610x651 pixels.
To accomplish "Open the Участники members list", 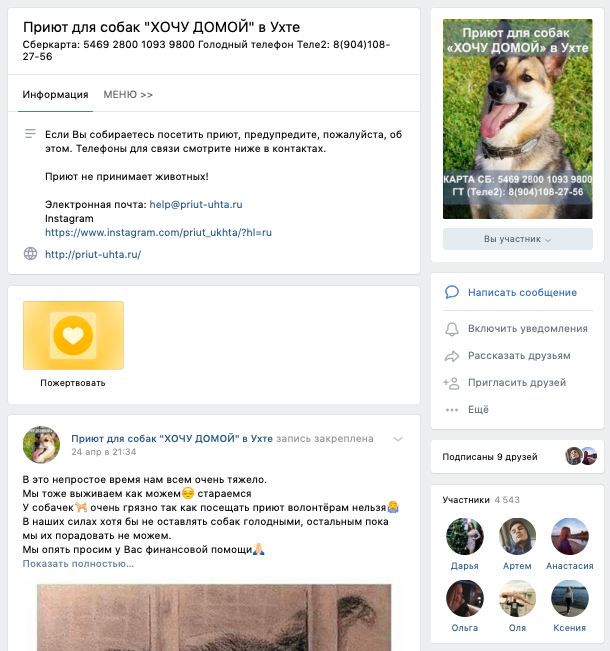I will click(467, 498).
